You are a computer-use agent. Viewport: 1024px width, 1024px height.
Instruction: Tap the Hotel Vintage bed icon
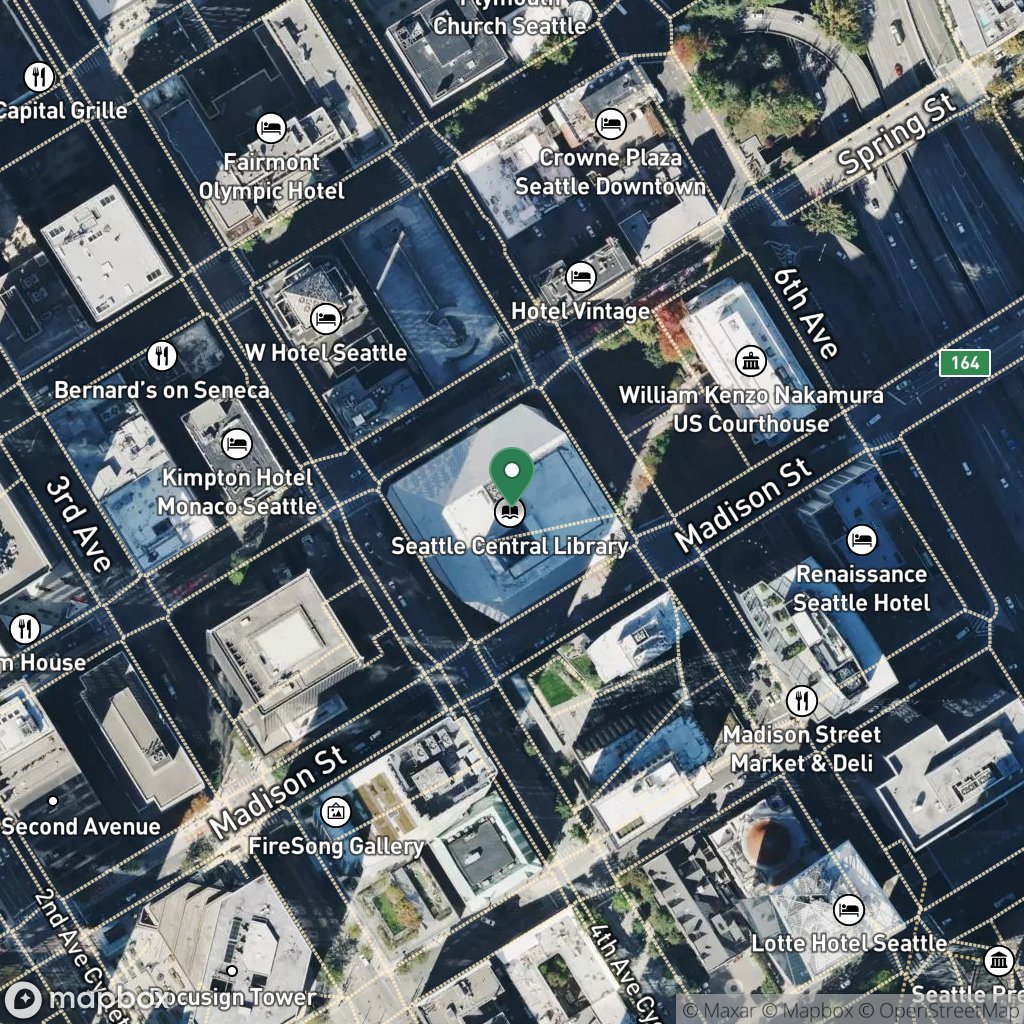[580, 278]
